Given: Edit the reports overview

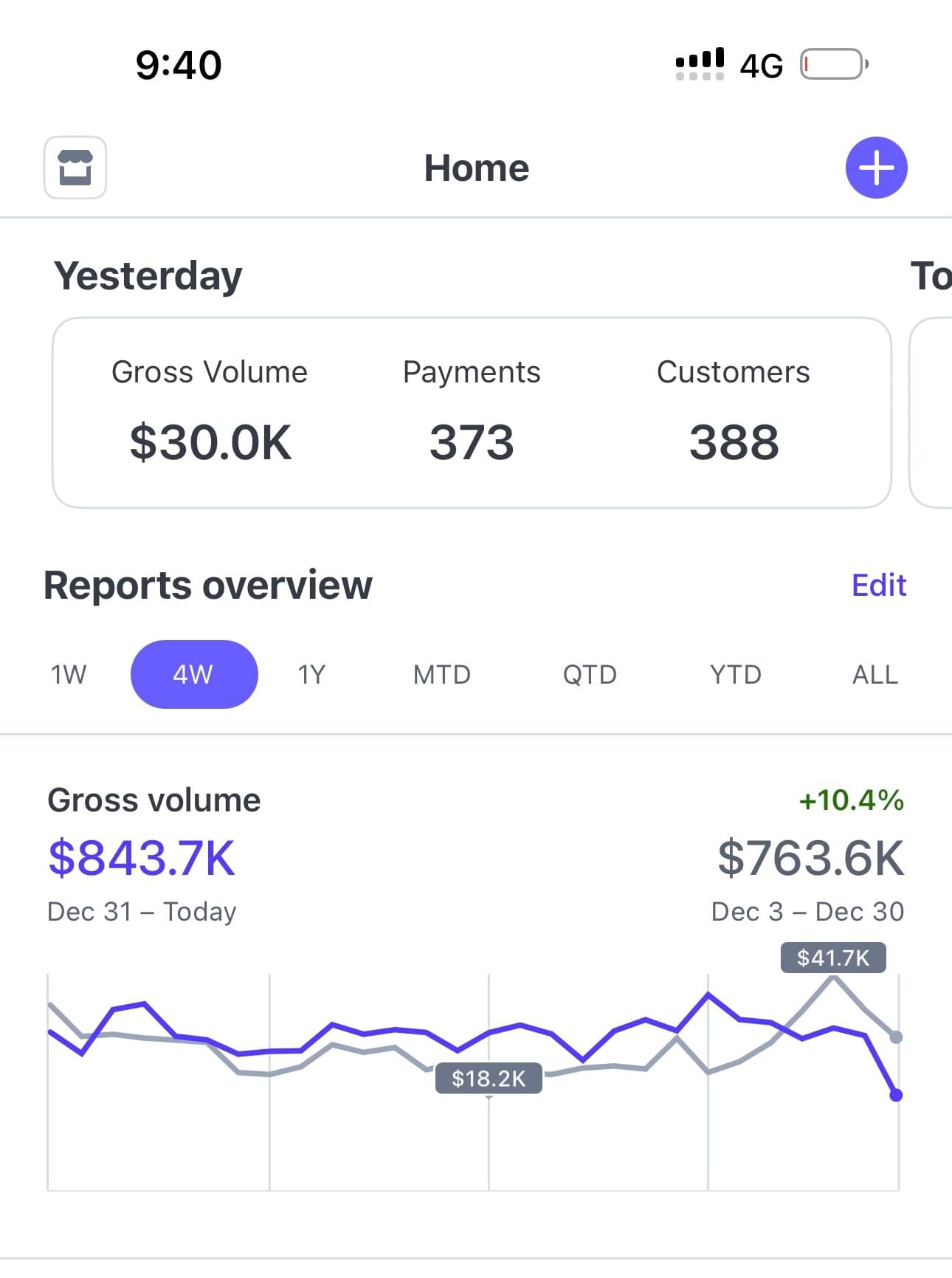Looking at the screenshot, I should click(x=878, y=585).
